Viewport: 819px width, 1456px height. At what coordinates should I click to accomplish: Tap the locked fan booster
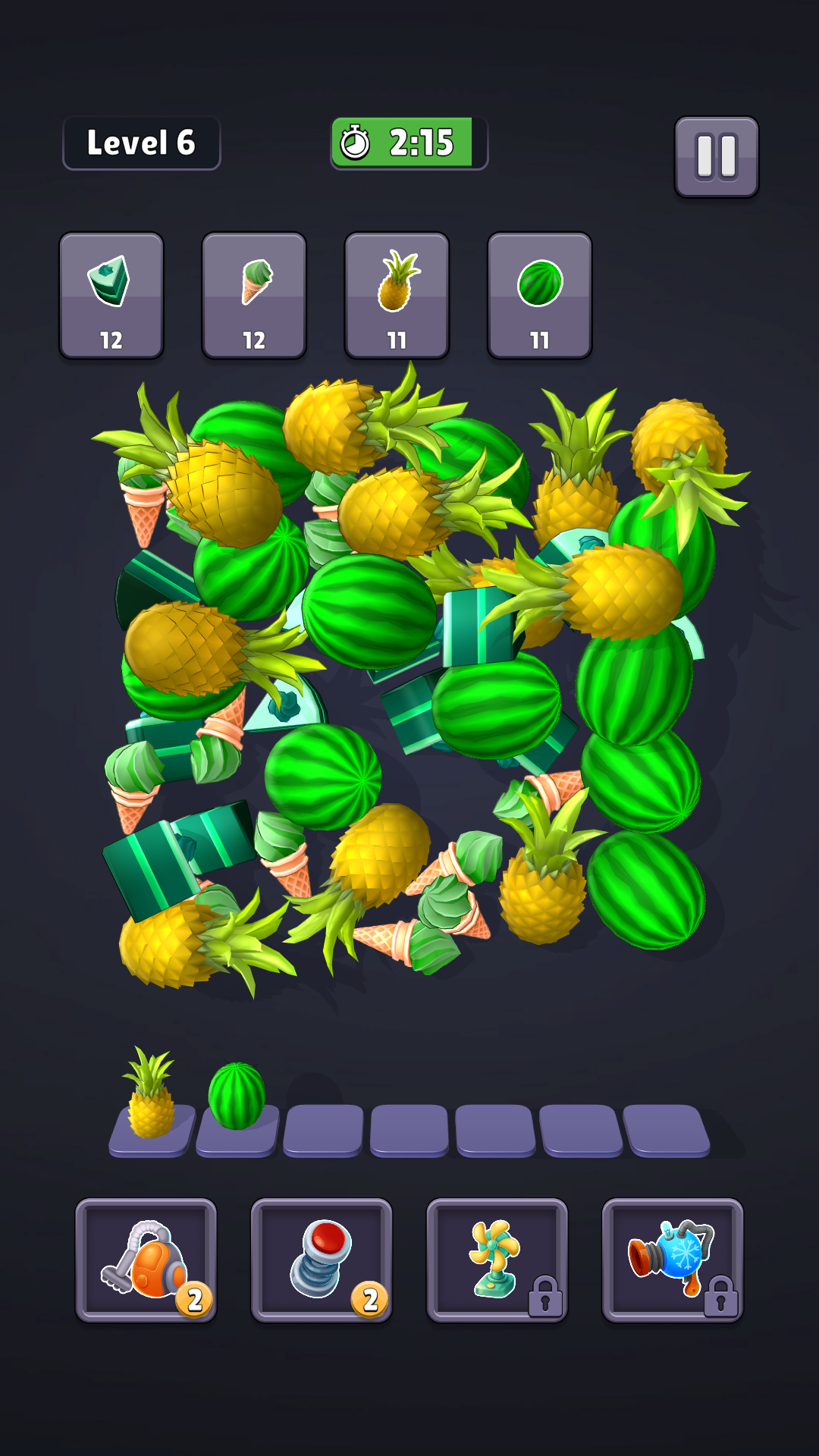497,1260
